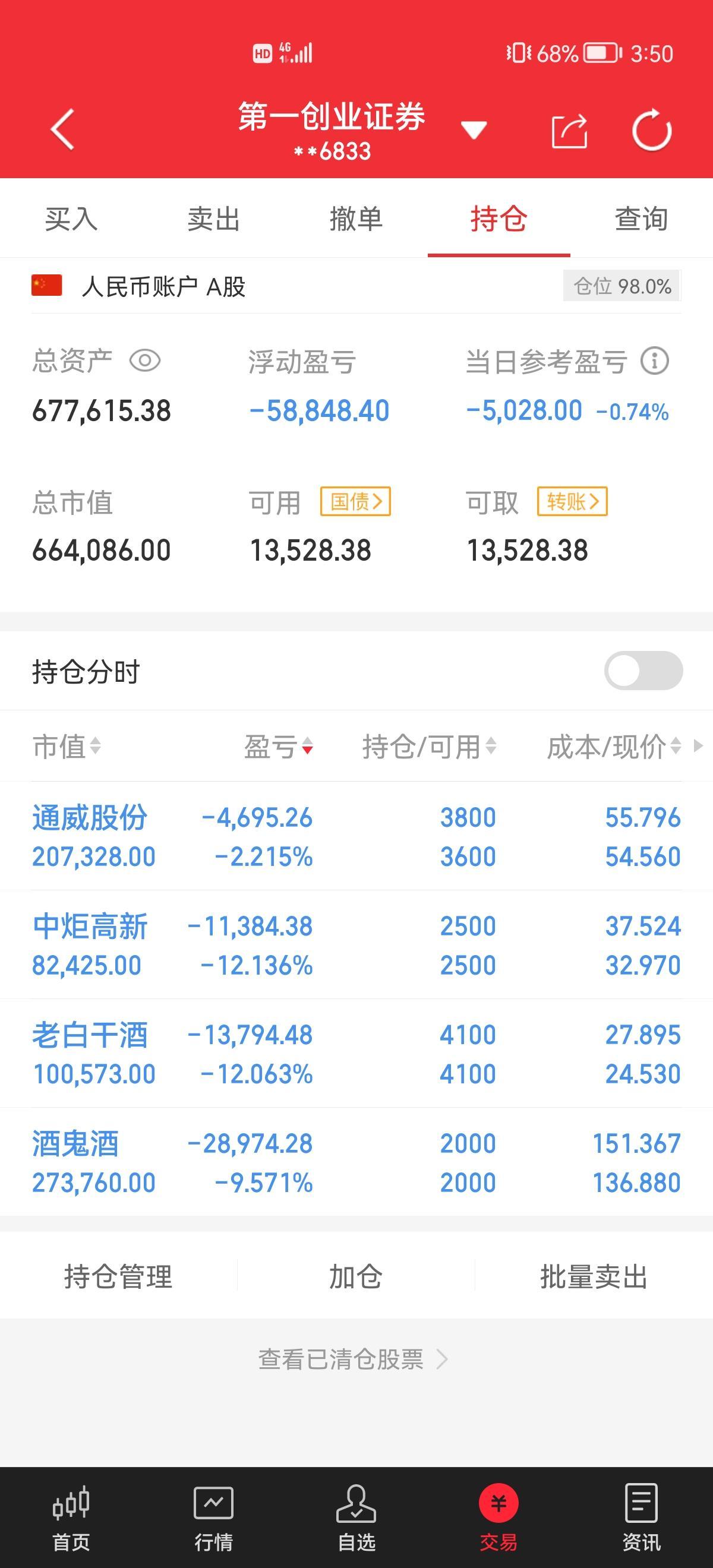Open 持仓管理

point(119,1276)
